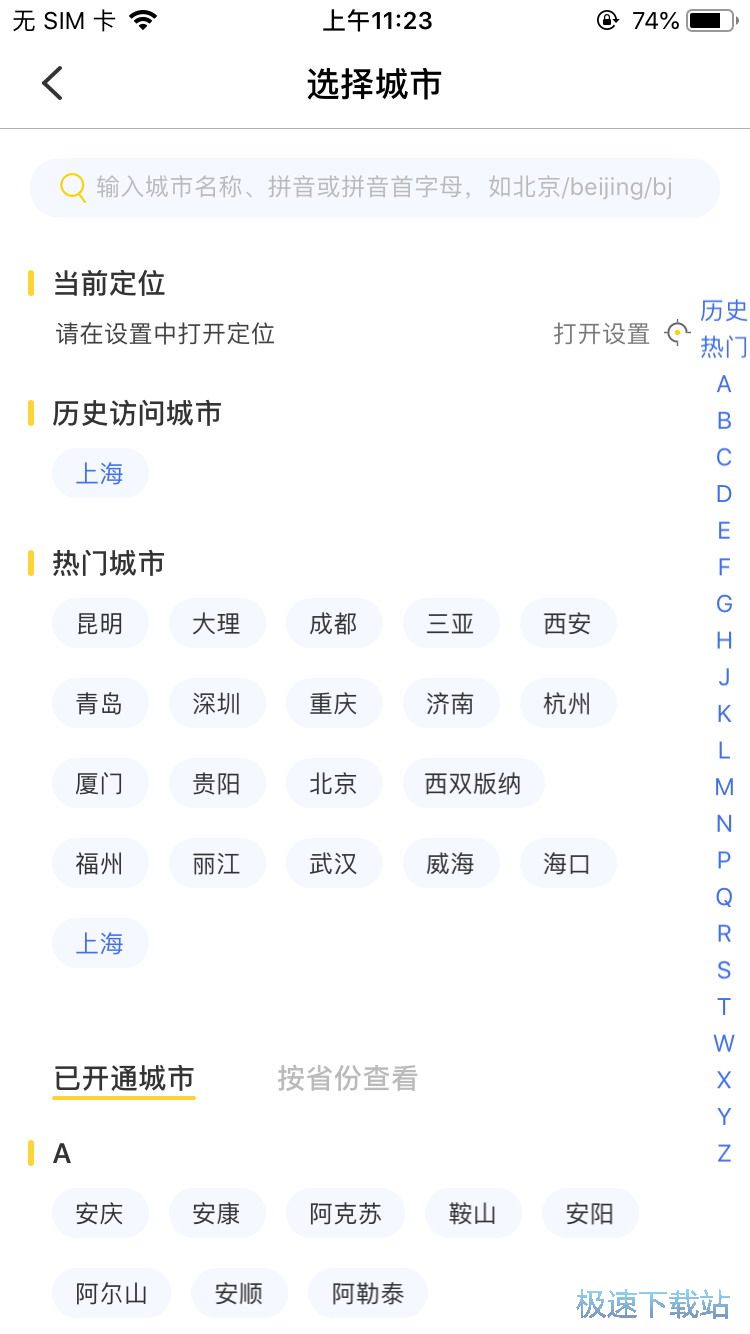Select 阿克苏 under letter A
This screenshot has height=1334, width=750.
coord(345,1214)
